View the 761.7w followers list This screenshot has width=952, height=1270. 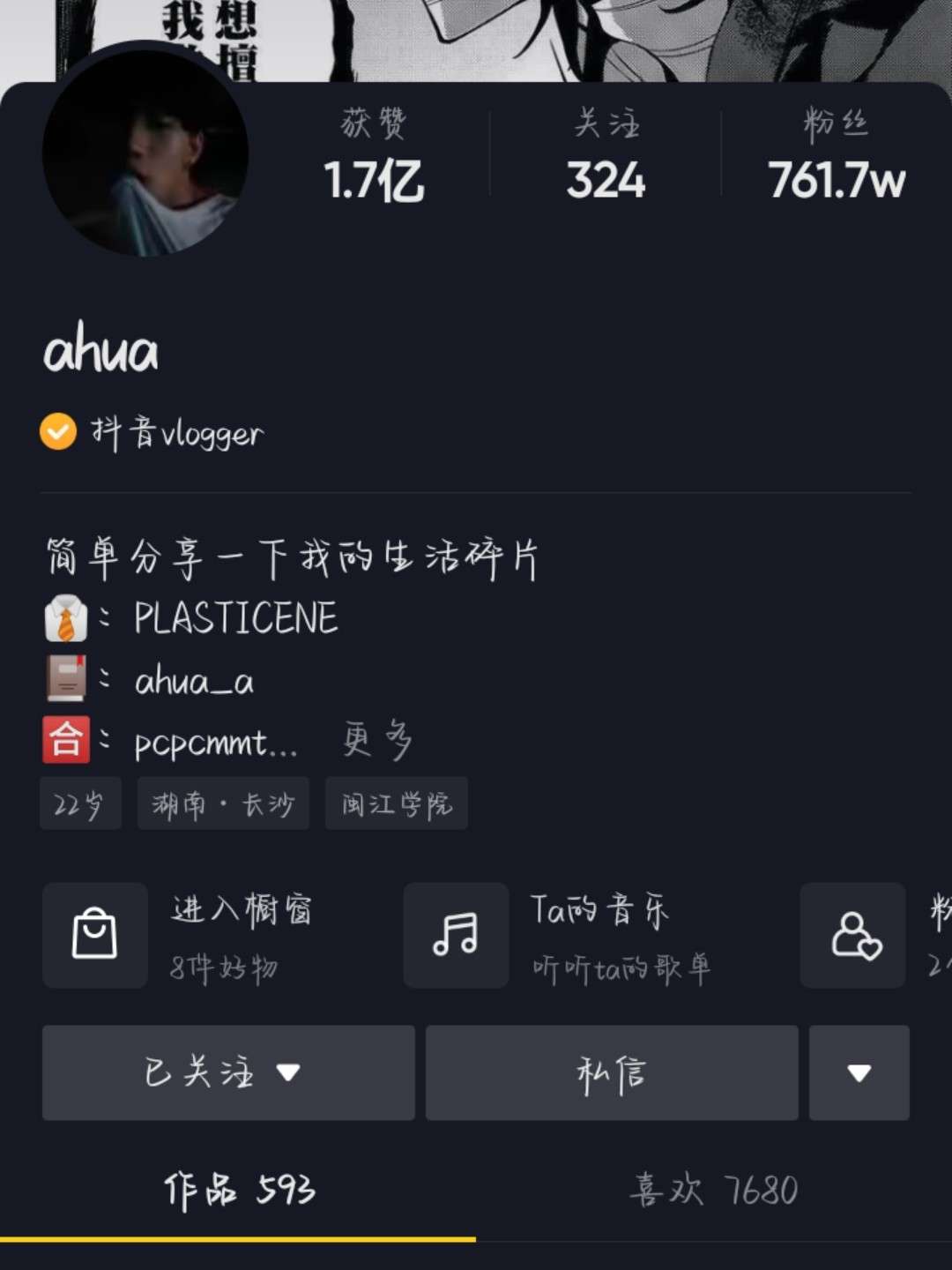(x=836, y=159)
